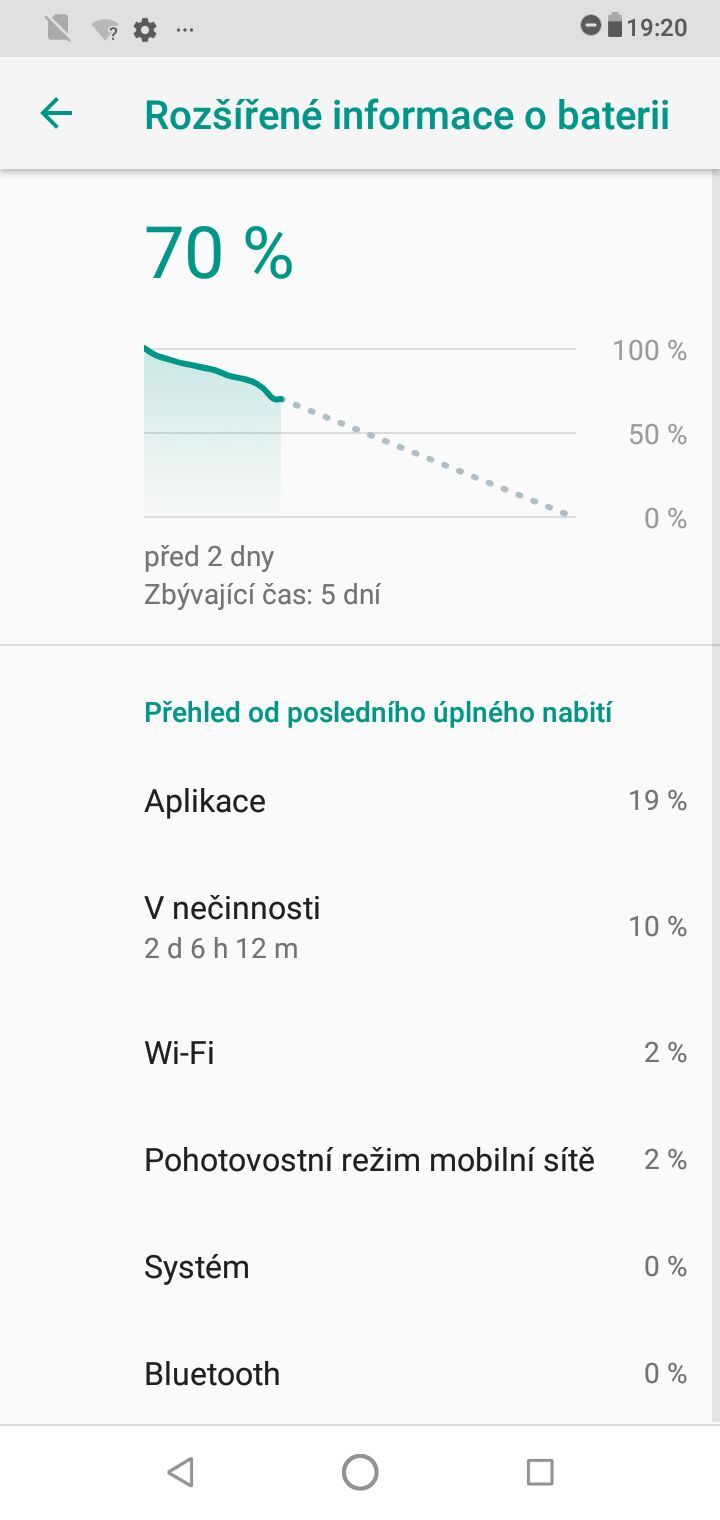
Task: Select the Pohotovostní režim mobilní sítě row
Action: [x=360, y=1159]
